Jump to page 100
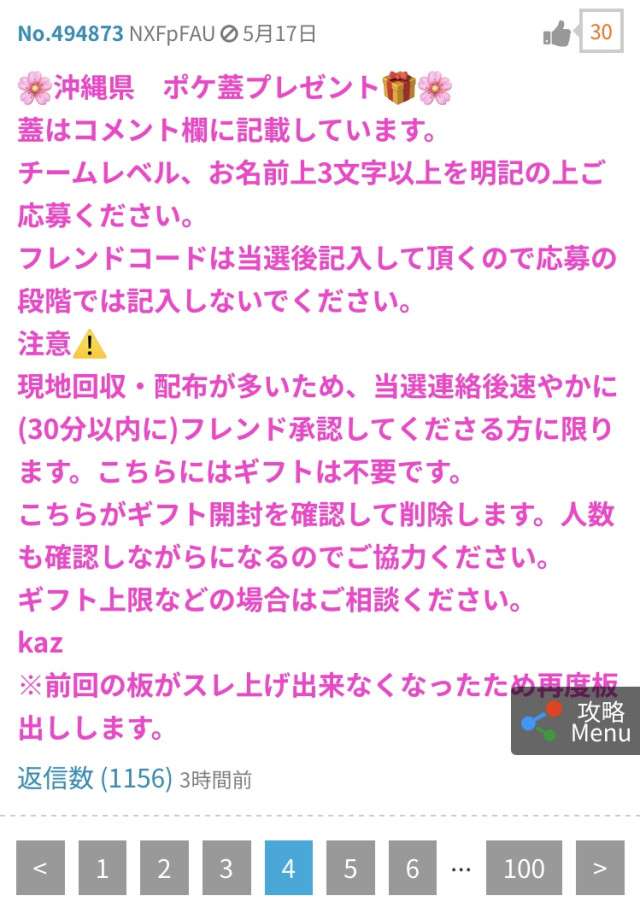Image resolution: width=640 pixels, height=919 pixels. coord(524,868)
